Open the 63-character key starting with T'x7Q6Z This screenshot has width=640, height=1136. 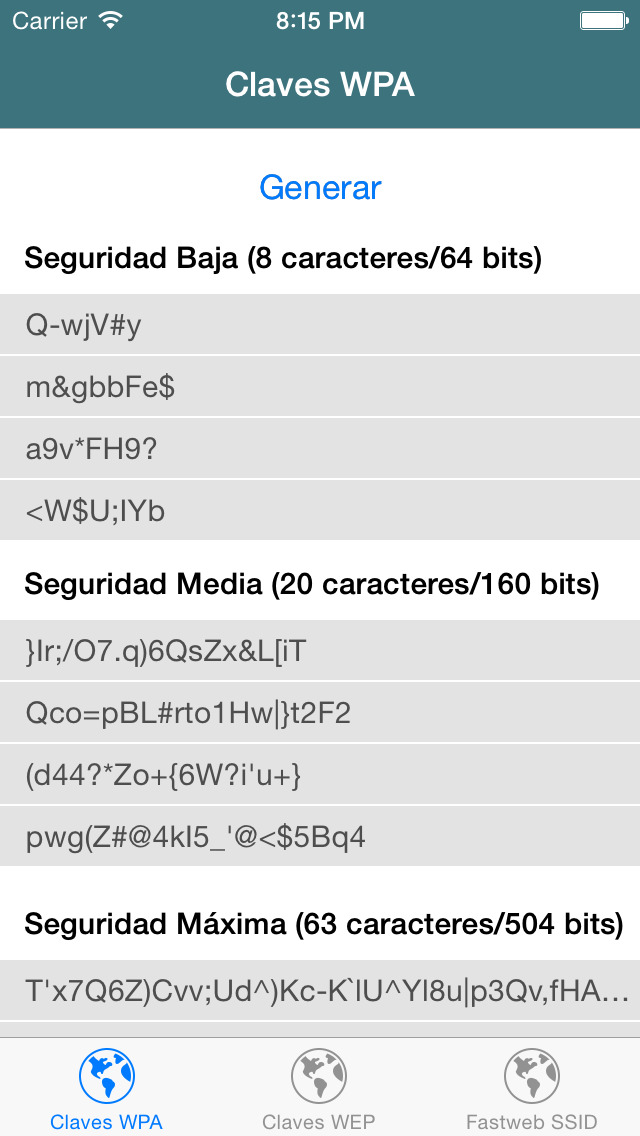[x=320, y=990]
